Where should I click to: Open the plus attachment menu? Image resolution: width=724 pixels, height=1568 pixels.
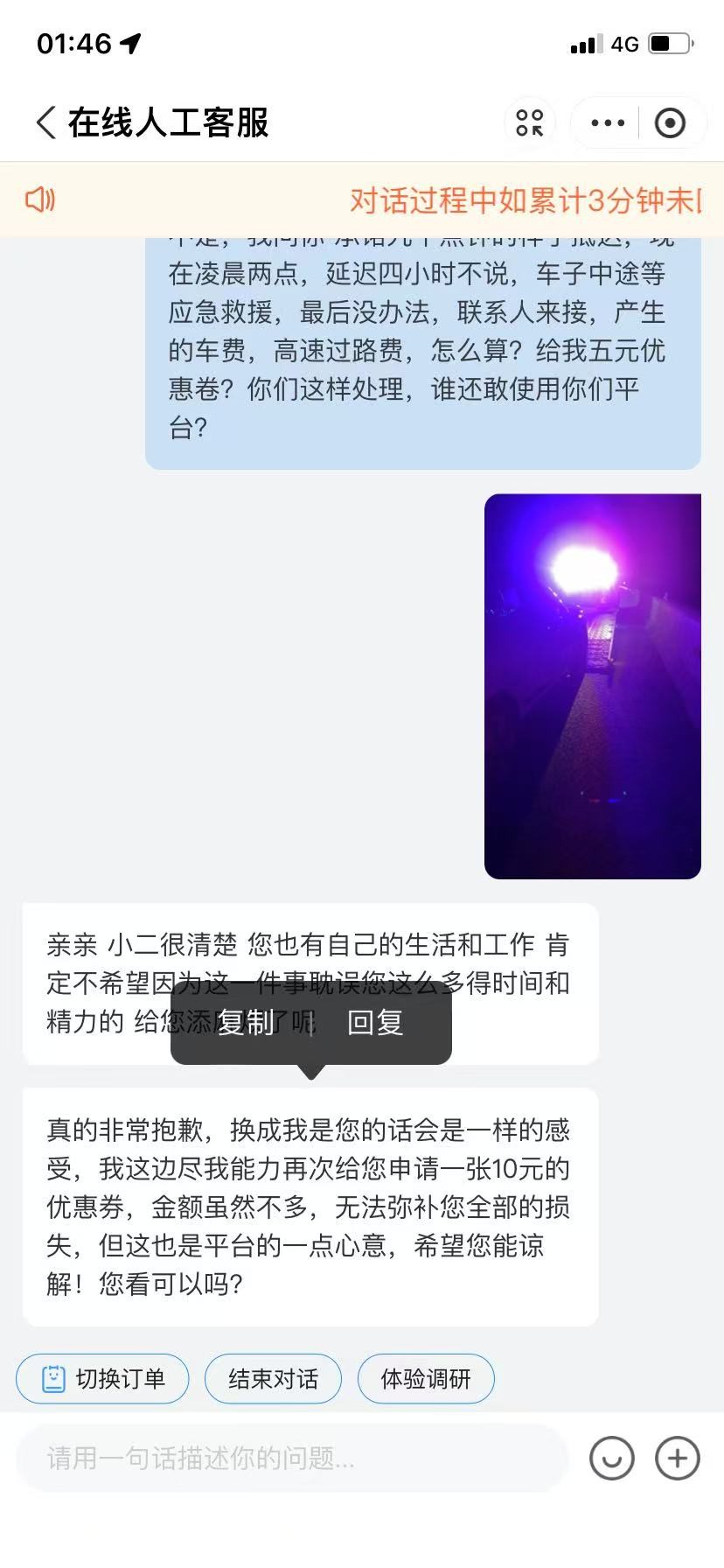[678, 1459]
